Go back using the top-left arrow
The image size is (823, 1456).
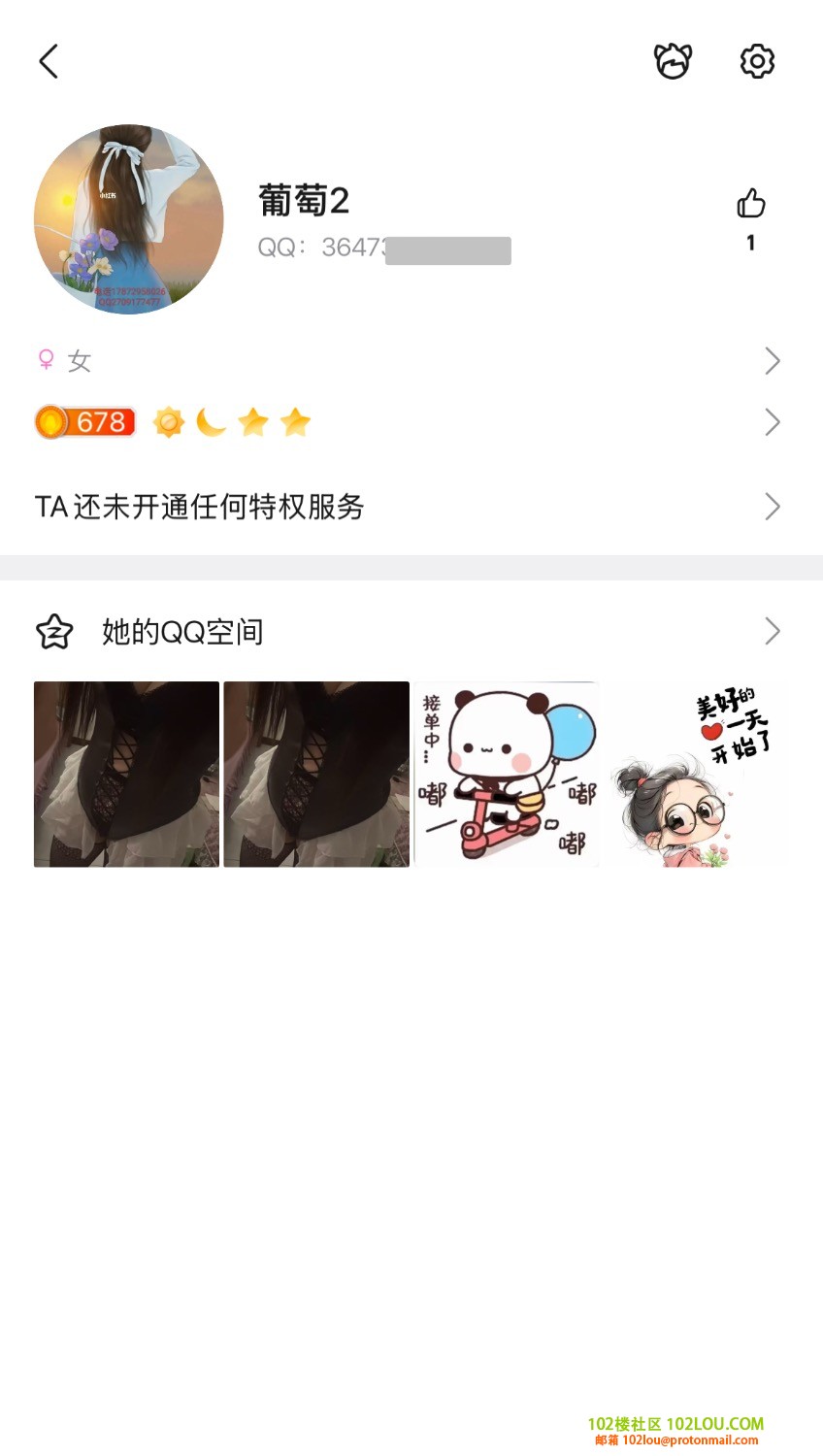click(49, 61)
